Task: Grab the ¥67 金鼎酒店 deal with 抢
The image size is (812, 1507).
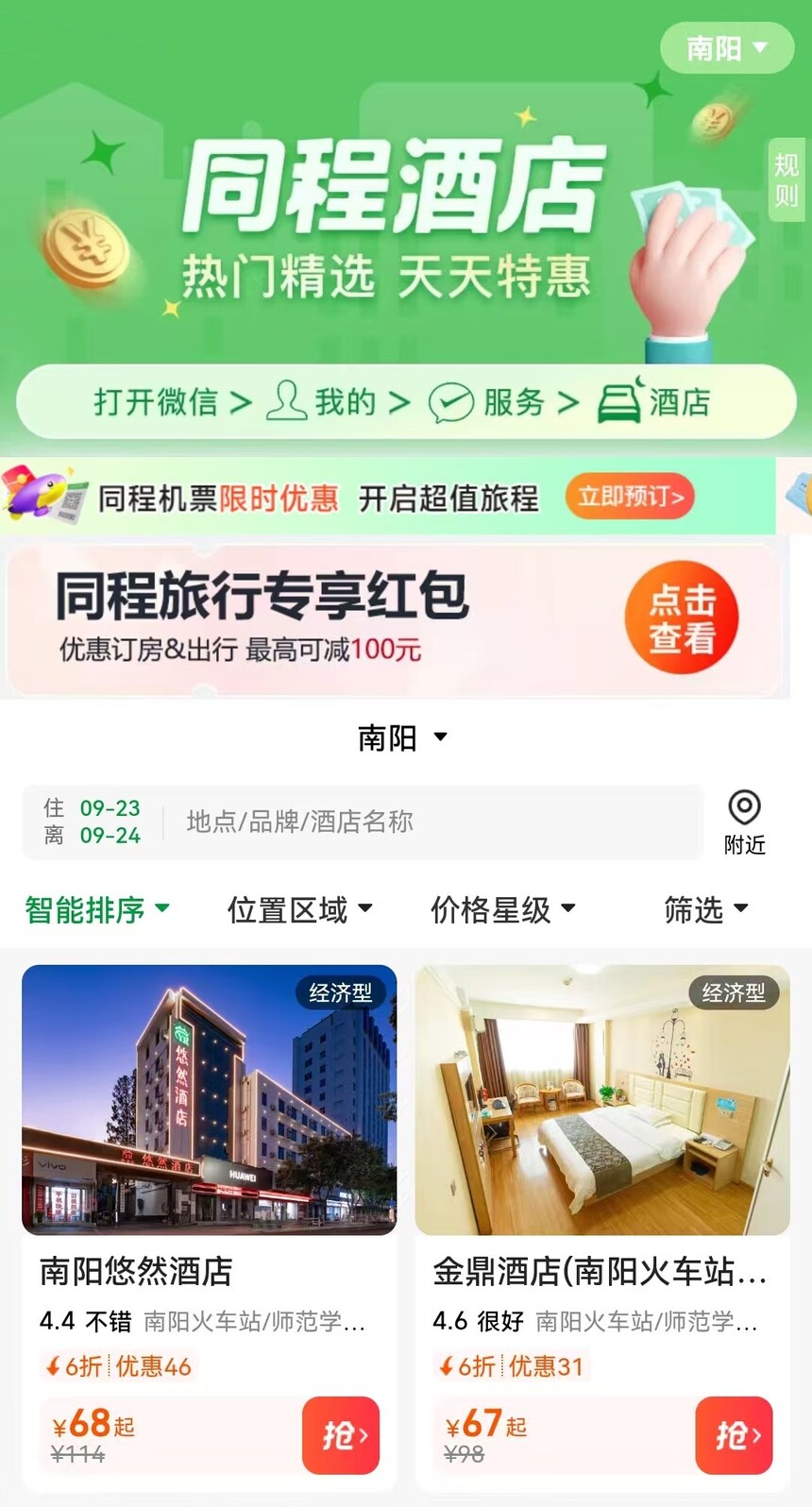Action: (734, 1435)
